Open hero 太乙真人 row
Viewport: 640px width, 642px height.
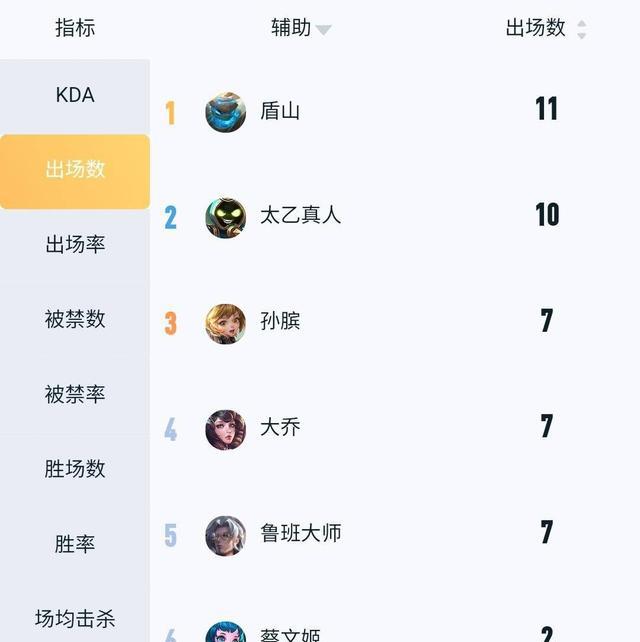coord(300,216)
